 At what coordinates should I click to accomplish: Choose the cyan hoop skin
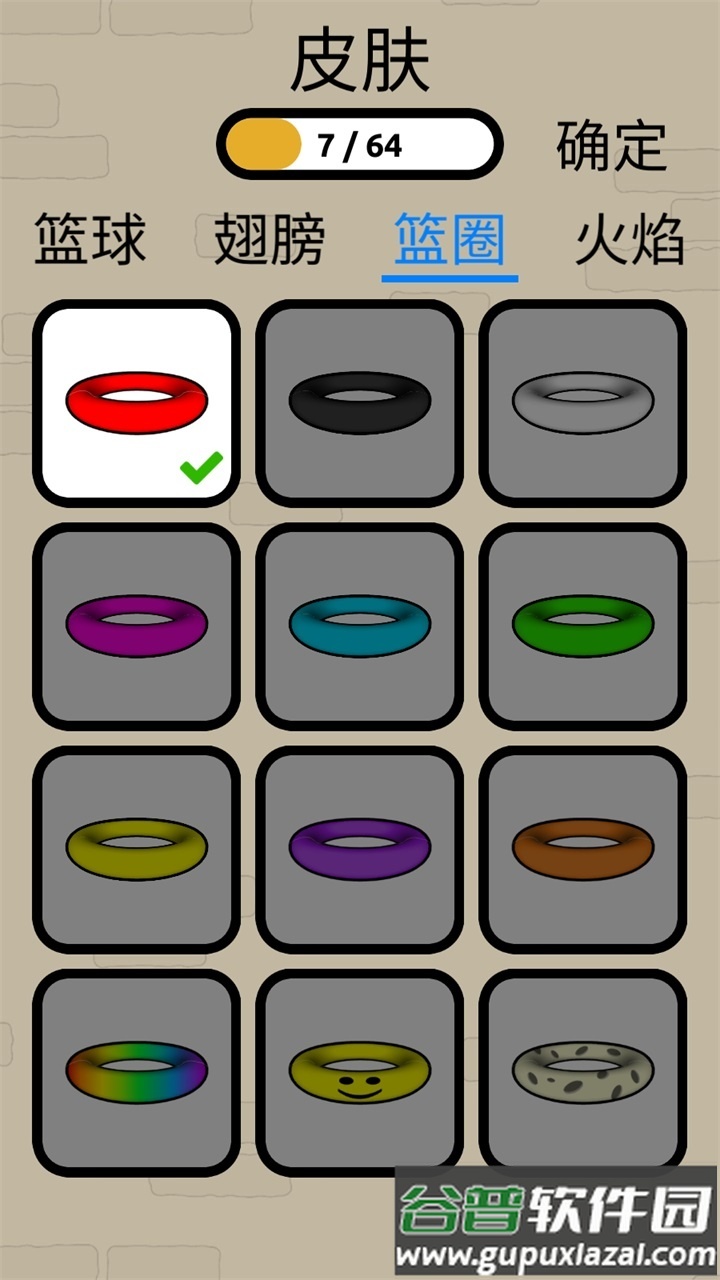[x=360, y=626]
